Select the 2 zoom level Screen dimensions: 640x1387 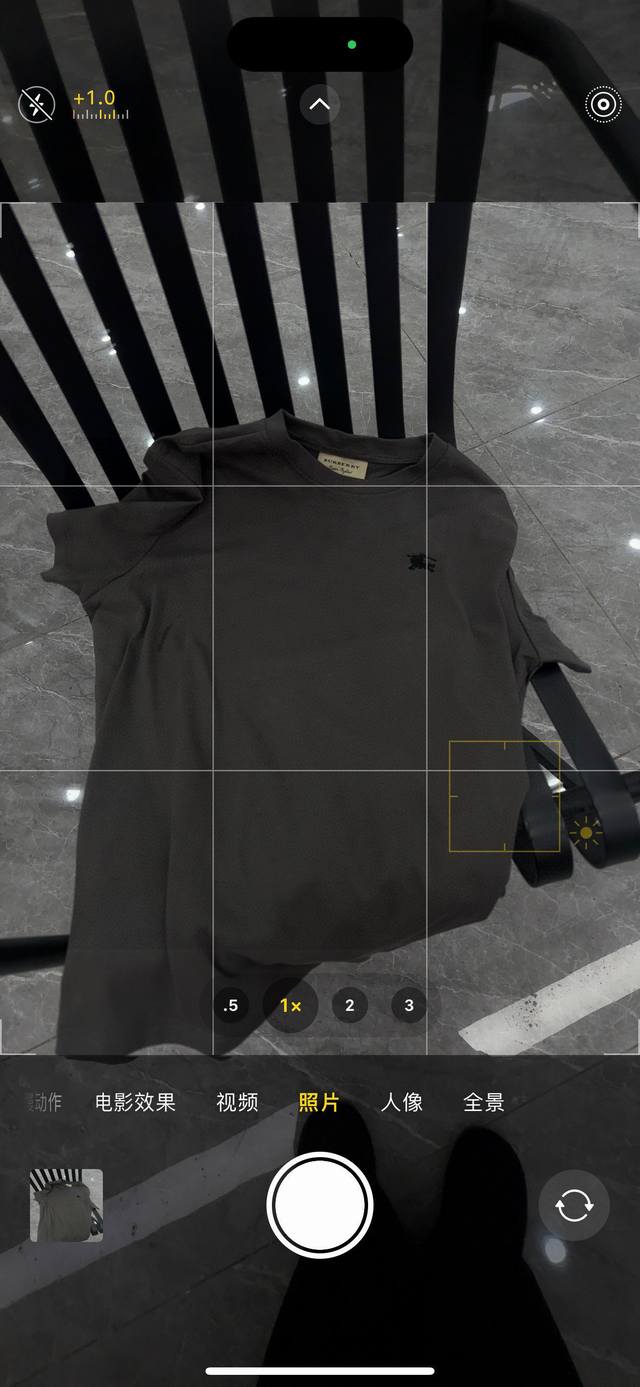point(349,1006)
